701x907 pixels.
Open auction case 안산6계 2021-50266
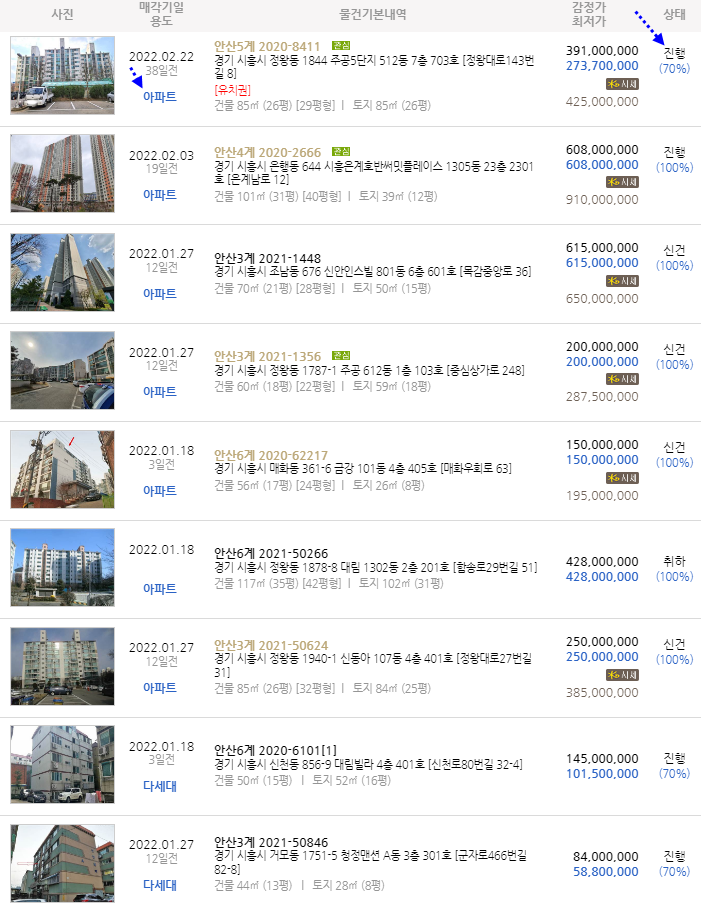270,553
